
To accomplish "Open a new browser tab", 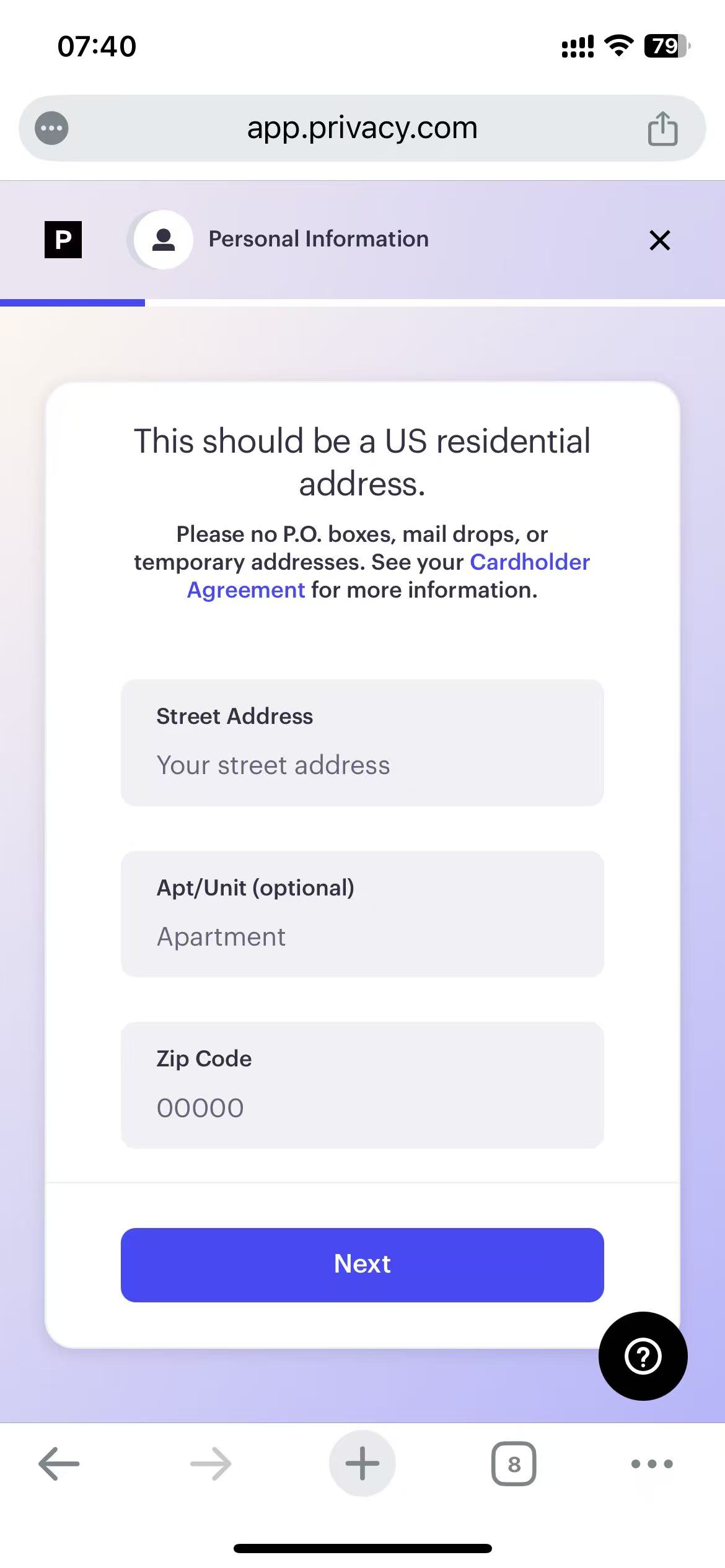I will tap(362, 1464).
